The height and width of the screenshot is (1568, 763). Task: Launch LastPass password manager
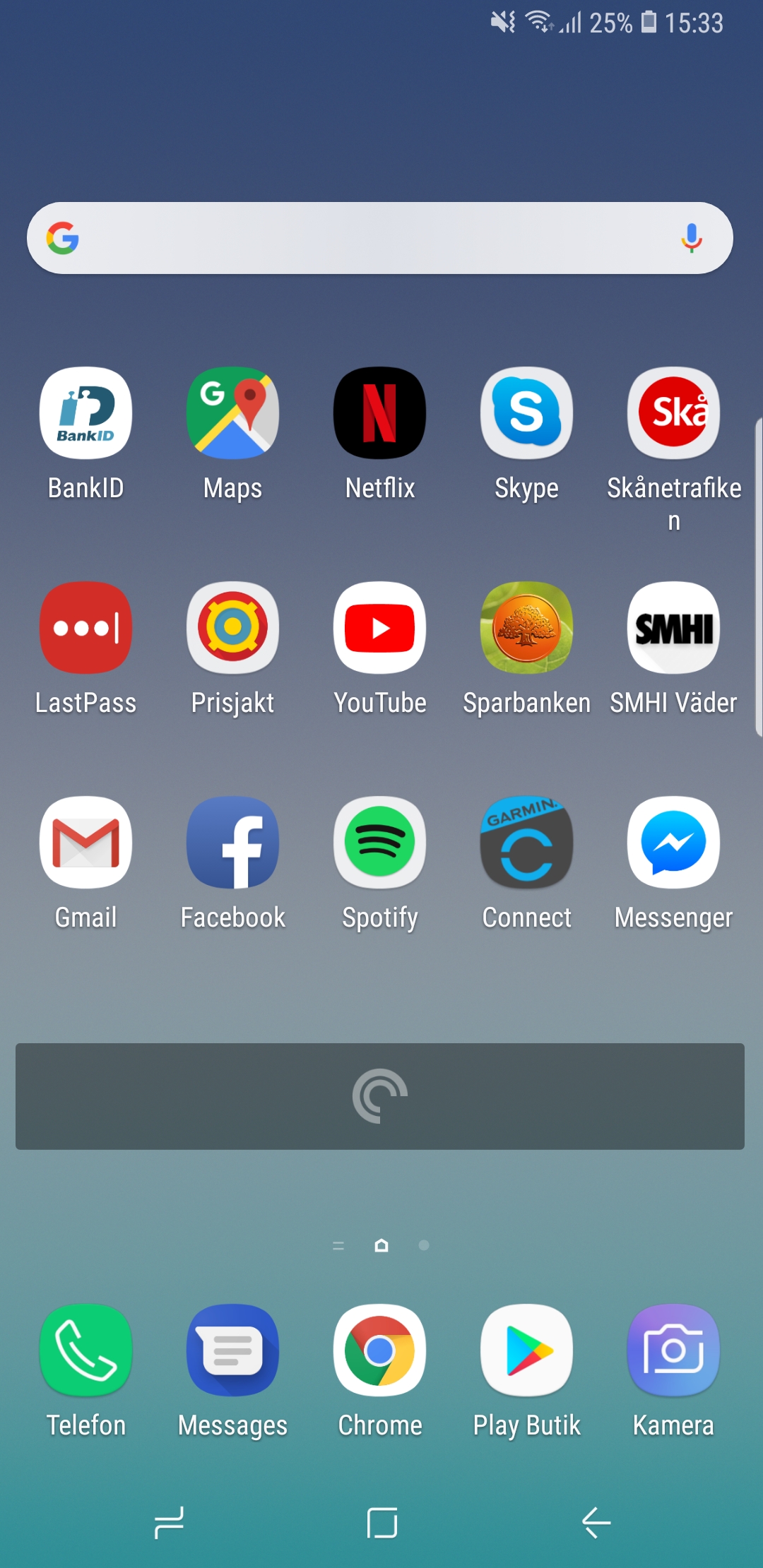tap(86, 628)
